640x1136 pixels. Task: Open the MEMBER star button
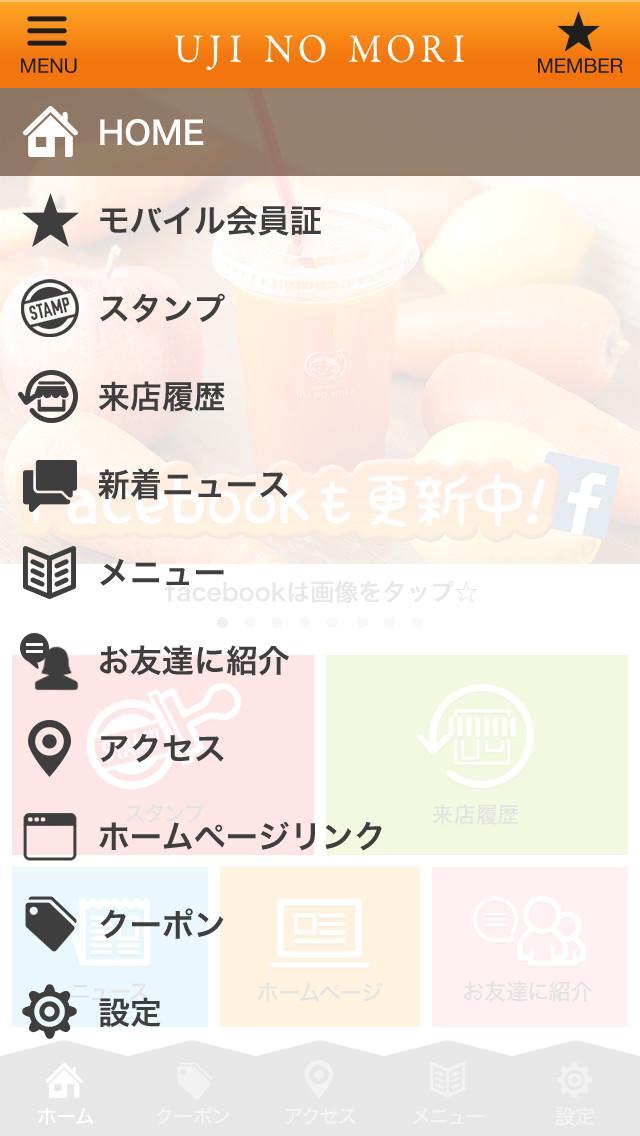[579, 45]
